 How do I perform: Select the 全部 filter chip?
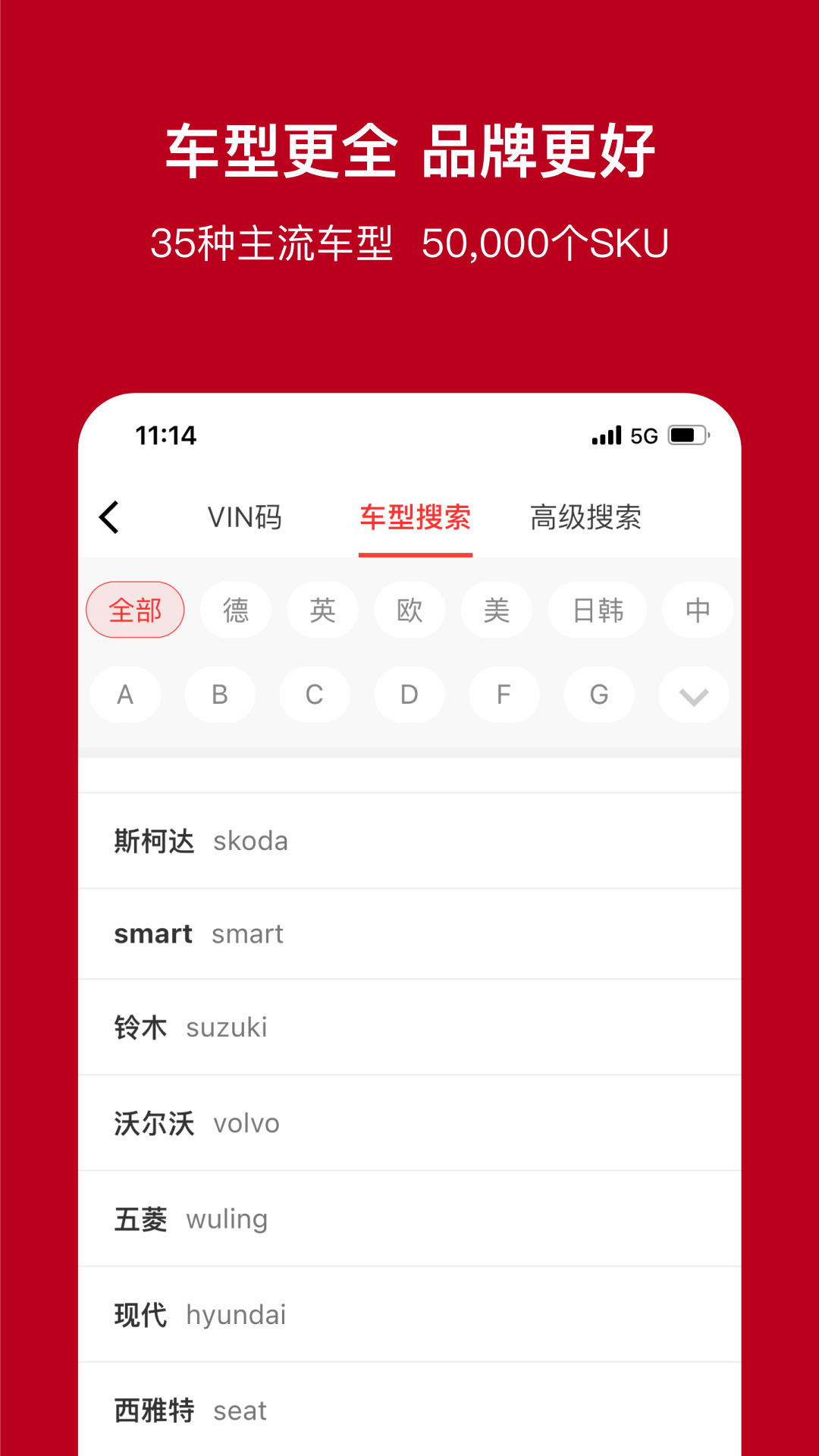[x=135, y=609]
